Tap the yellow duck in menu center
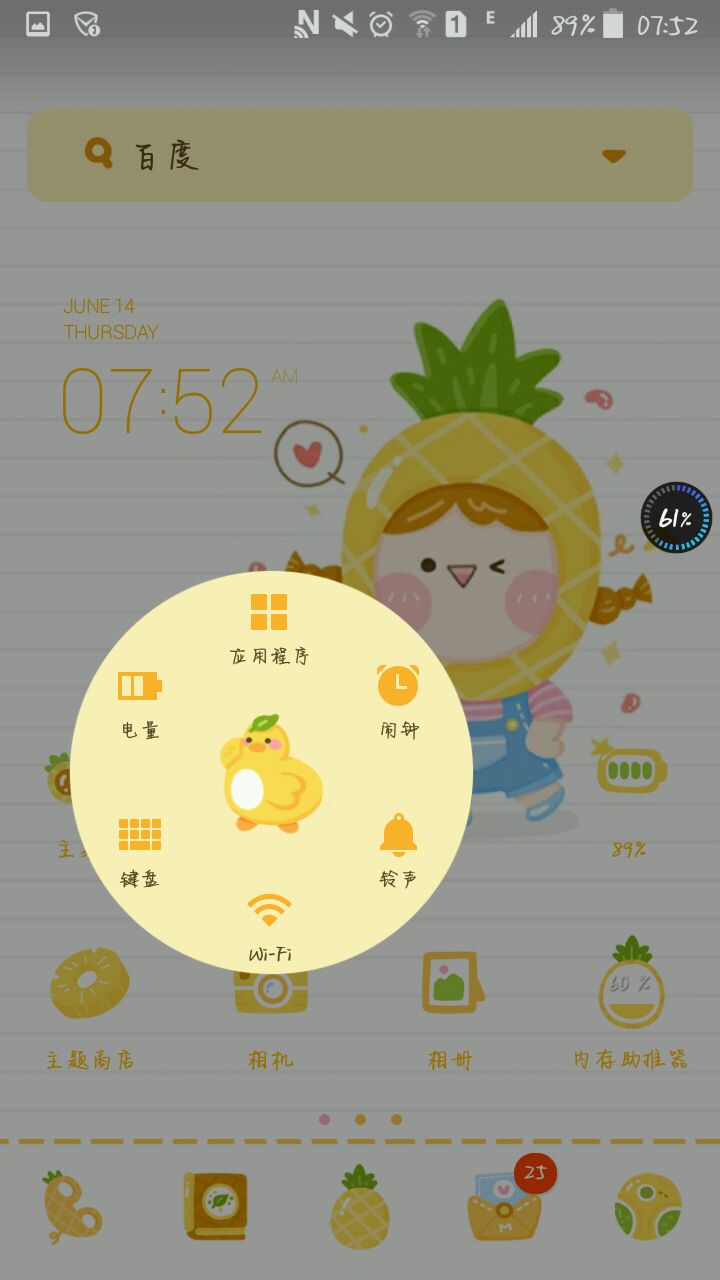Image resolution: width=720 pixels, height=1280 pixels. tap(271, 773)
